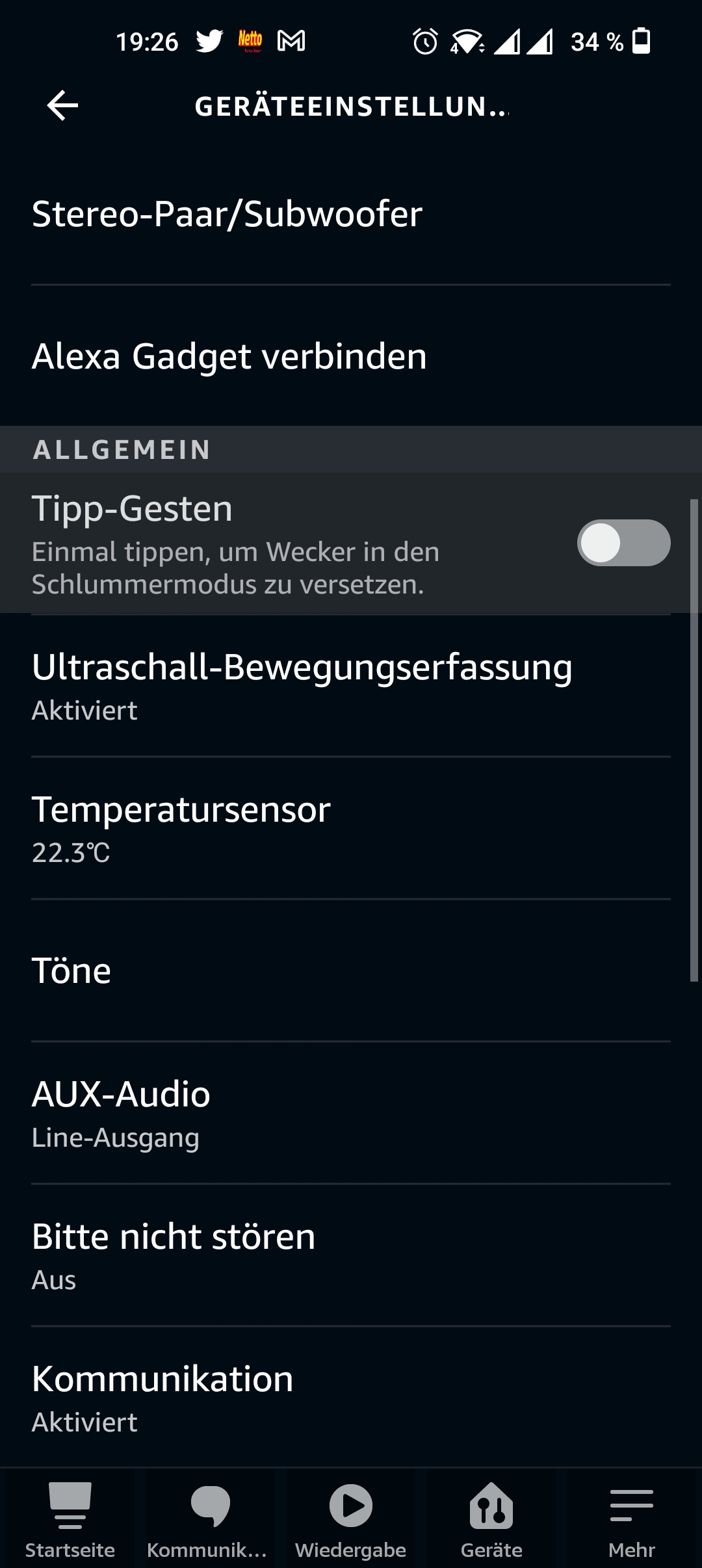The image size is (702, 1568).
Task: Open Alexa Gadget verbinden
Action: point(351,356)
